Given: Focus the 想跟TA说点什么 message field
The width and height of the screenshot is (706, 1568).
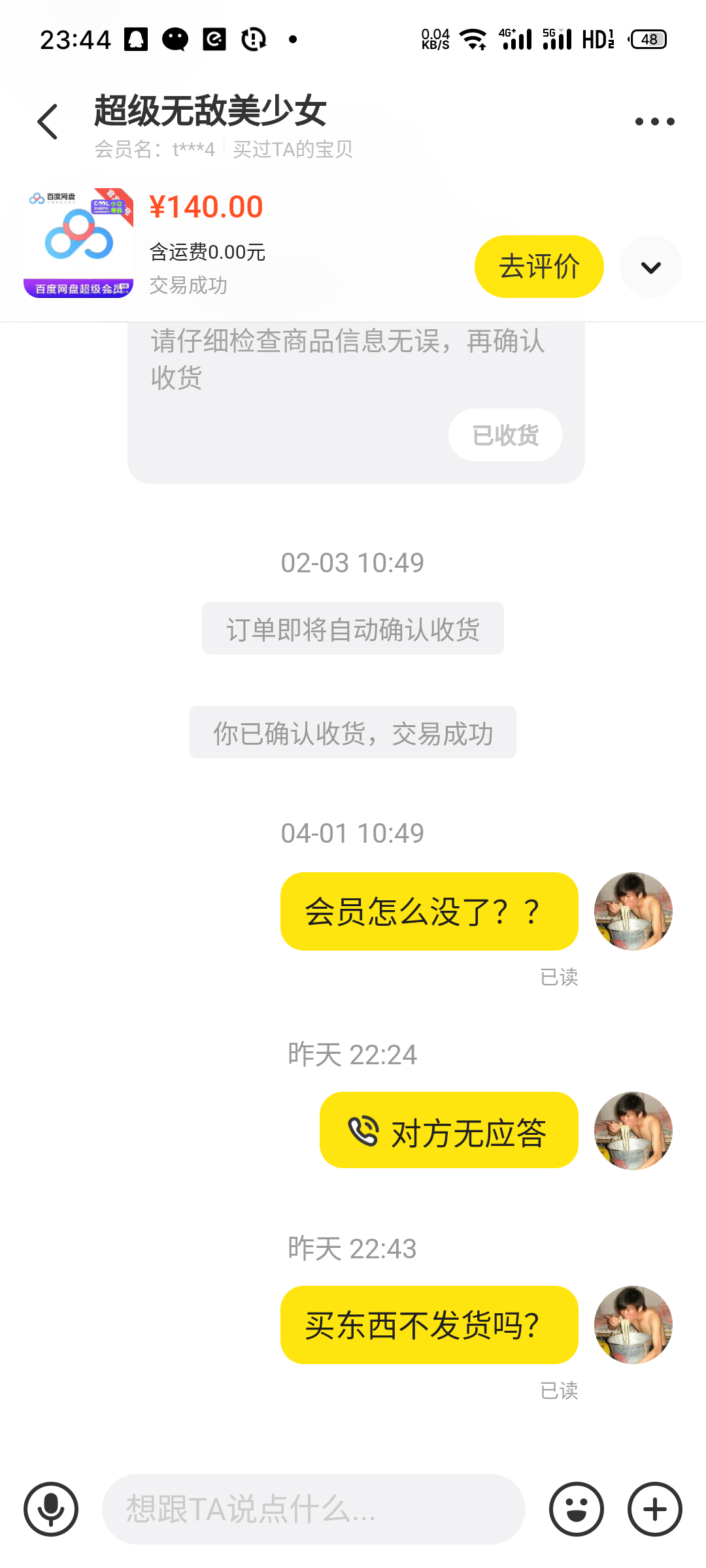Looking at the screenshot, I should [x=314, y=1509].
